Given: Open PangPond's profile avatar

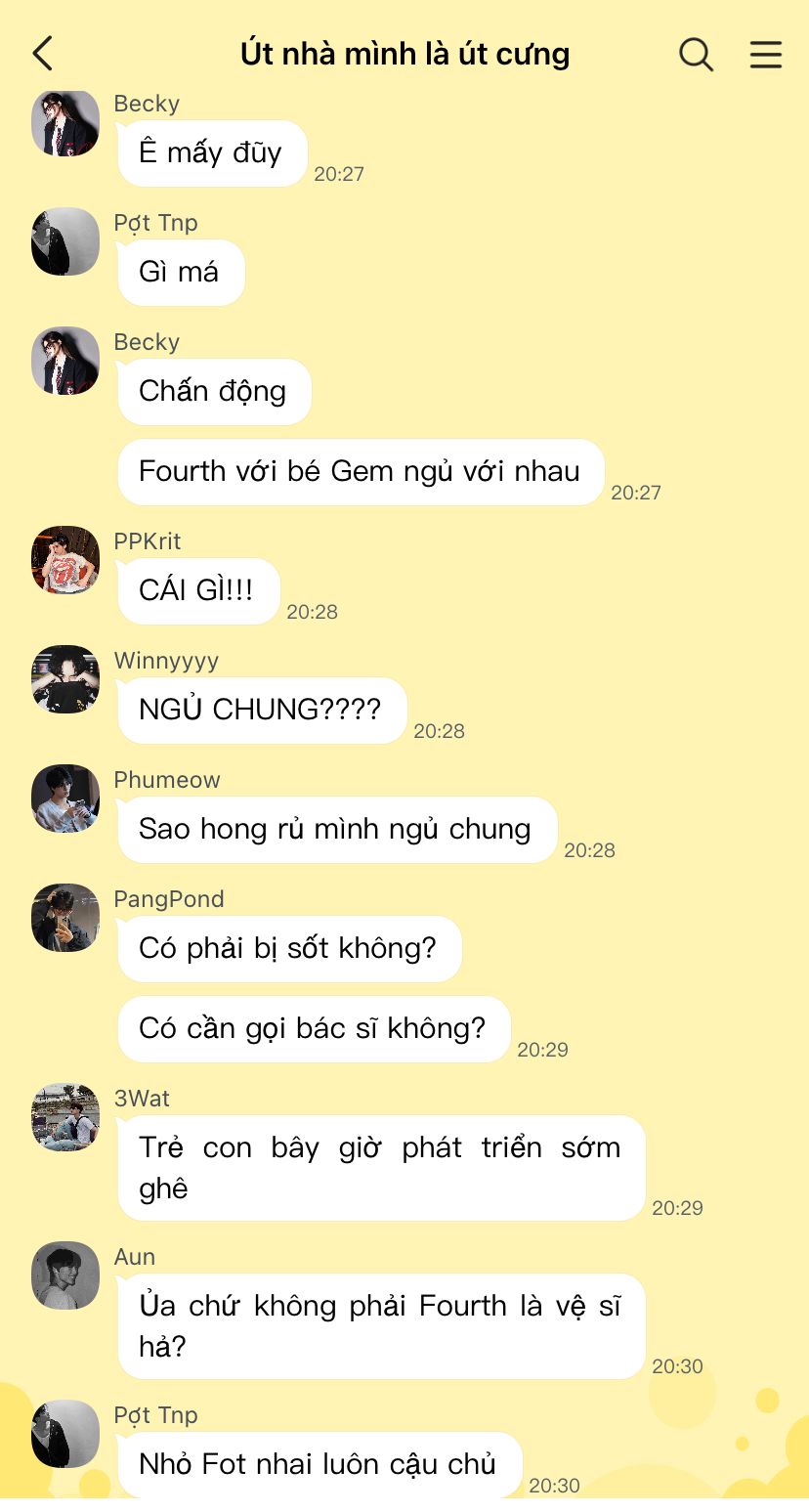Looking at the screenshot, I should pos(65,918).
